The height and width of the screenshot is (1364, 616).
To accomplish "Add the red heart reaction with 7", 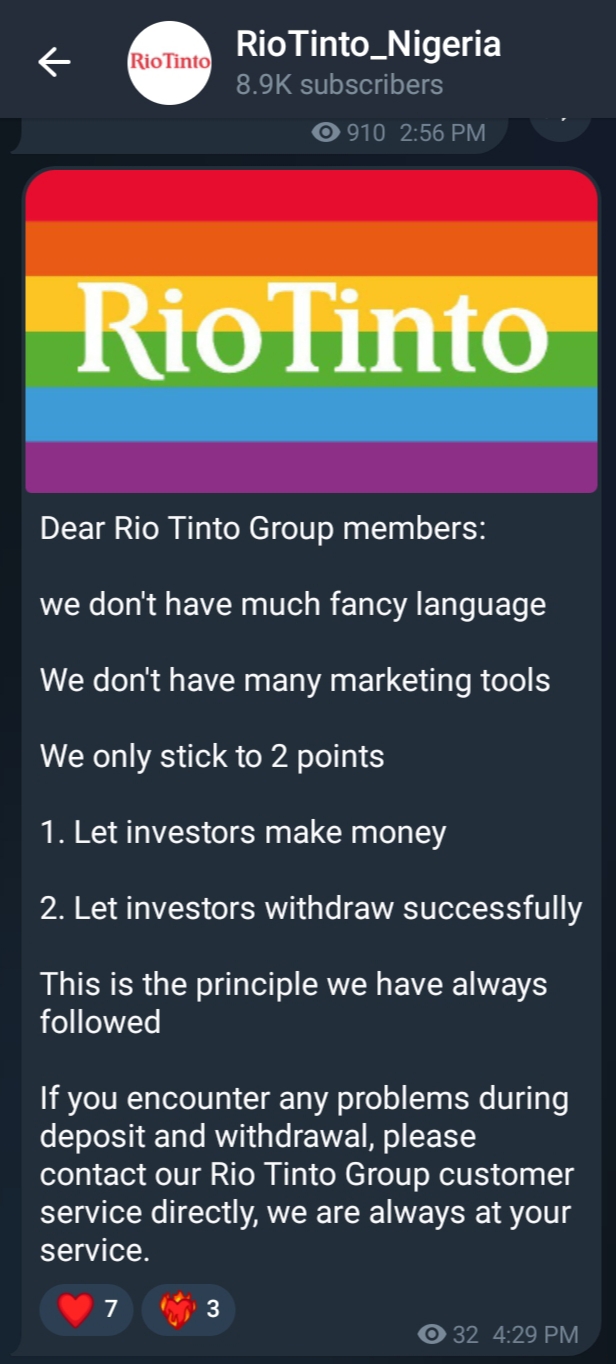I will [x=86, y=1309].
